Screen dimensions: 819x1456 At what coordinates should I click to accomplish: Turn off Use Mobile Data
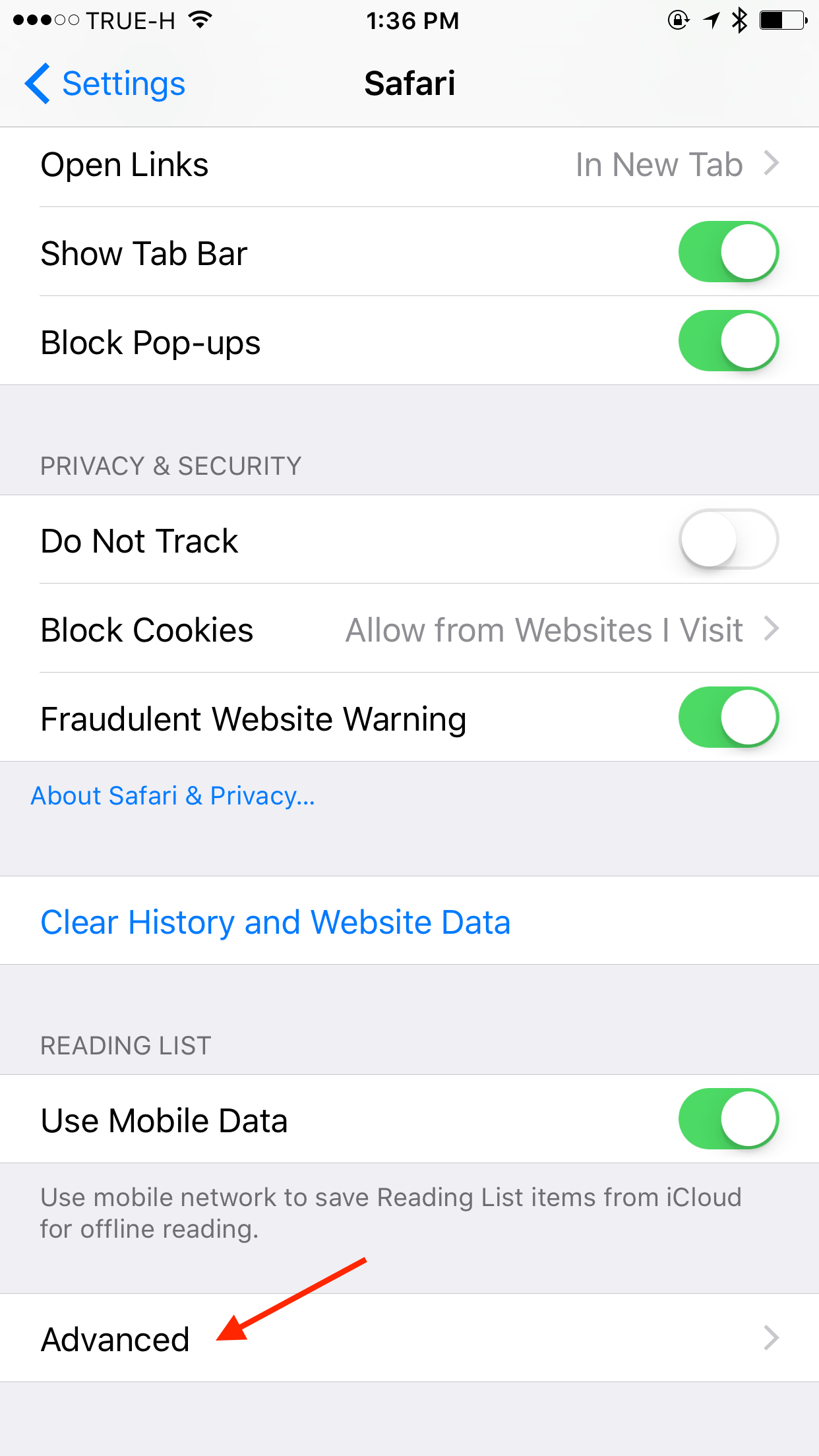[728, 1119]
